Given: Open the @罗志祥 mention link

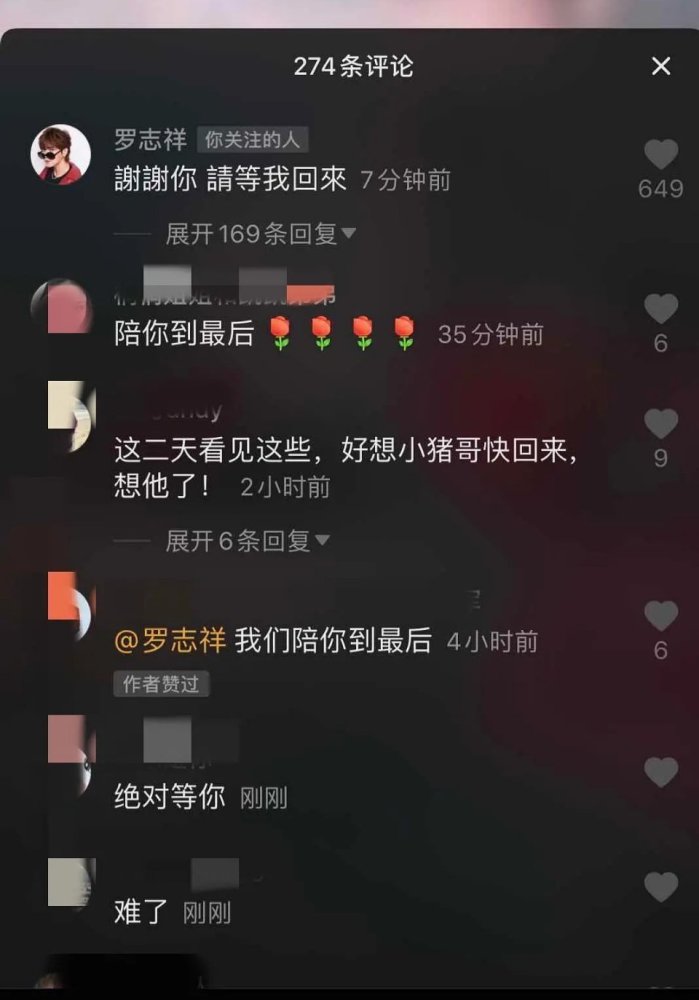Looking at the screenshot, I should click(x=171, y=640).
